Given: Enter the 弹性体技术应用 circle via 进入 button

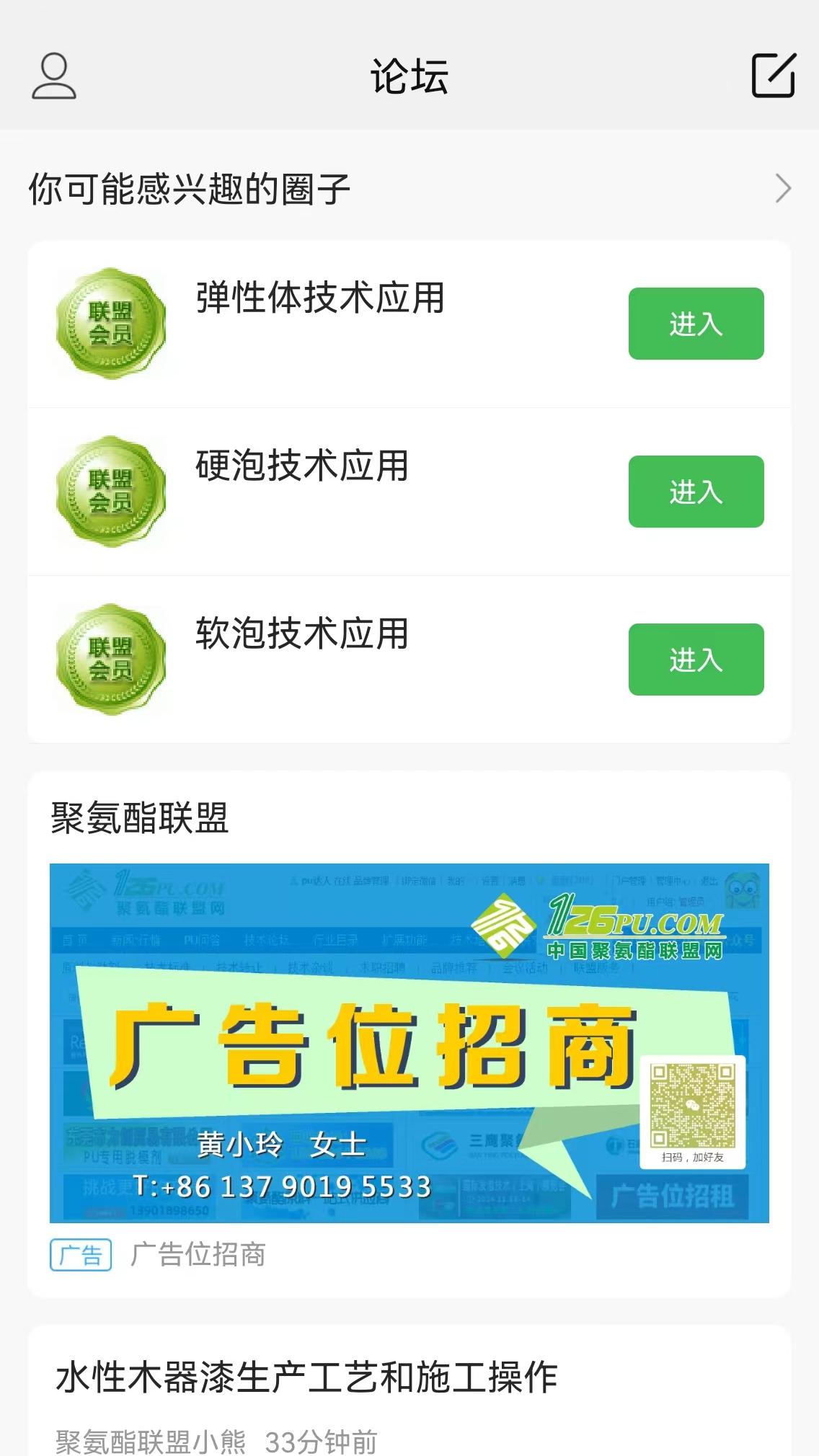Looking at the screenshot, I should click(695, 323).
